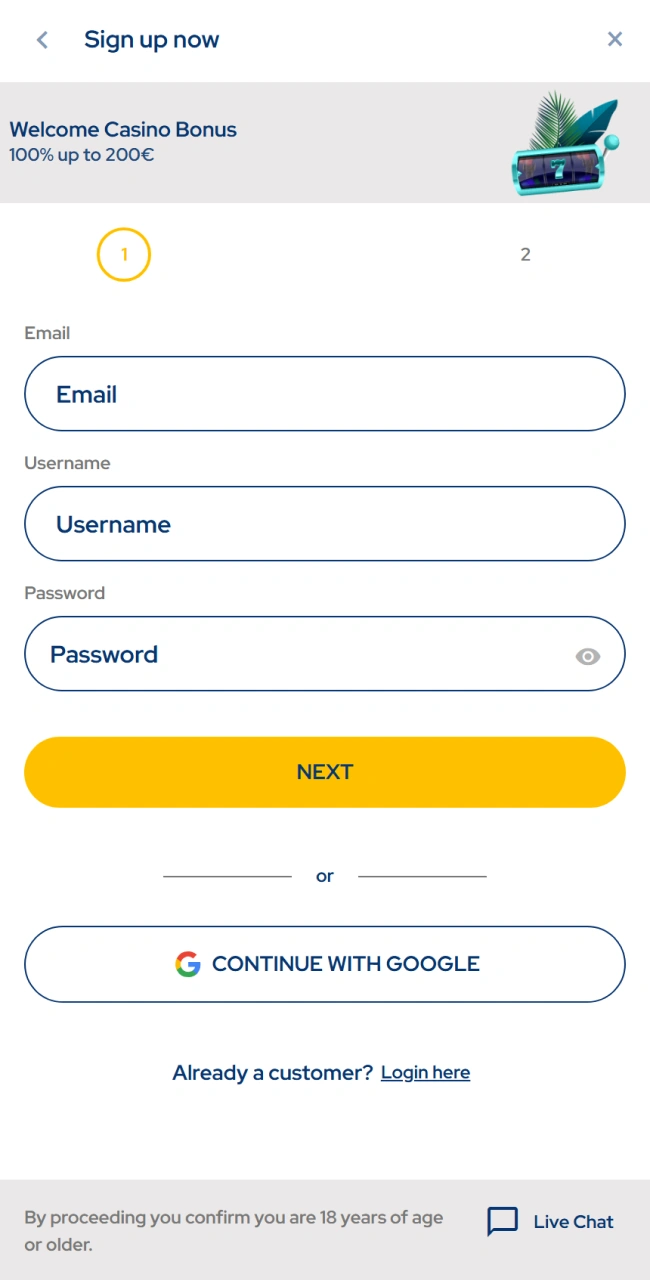Go back using the header arrow

coord(42,40)
